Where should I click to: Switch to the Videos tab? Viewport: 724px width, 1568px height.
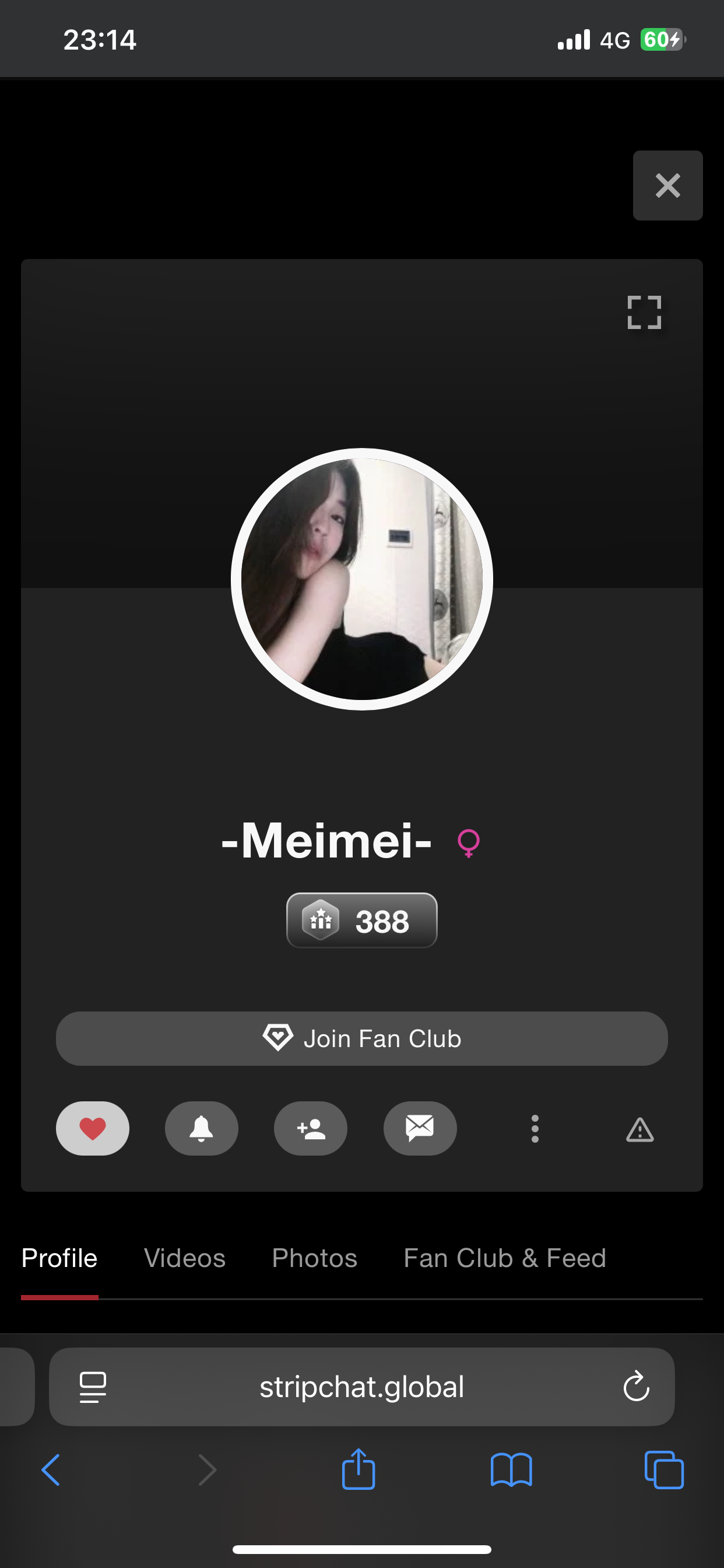pyautogui.click(x=185, y=1258)
